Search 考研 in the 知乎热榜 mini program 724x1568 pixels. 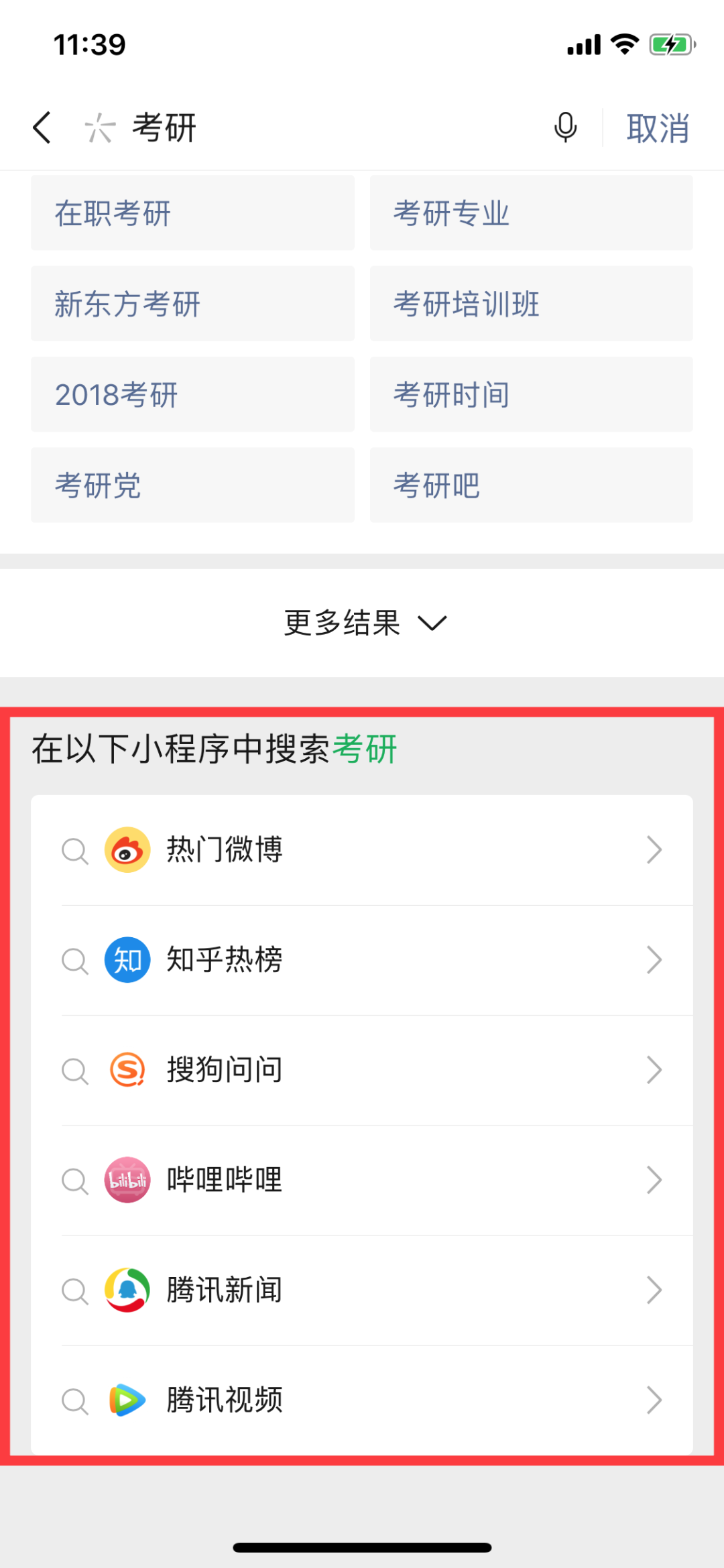coord(362,960)
